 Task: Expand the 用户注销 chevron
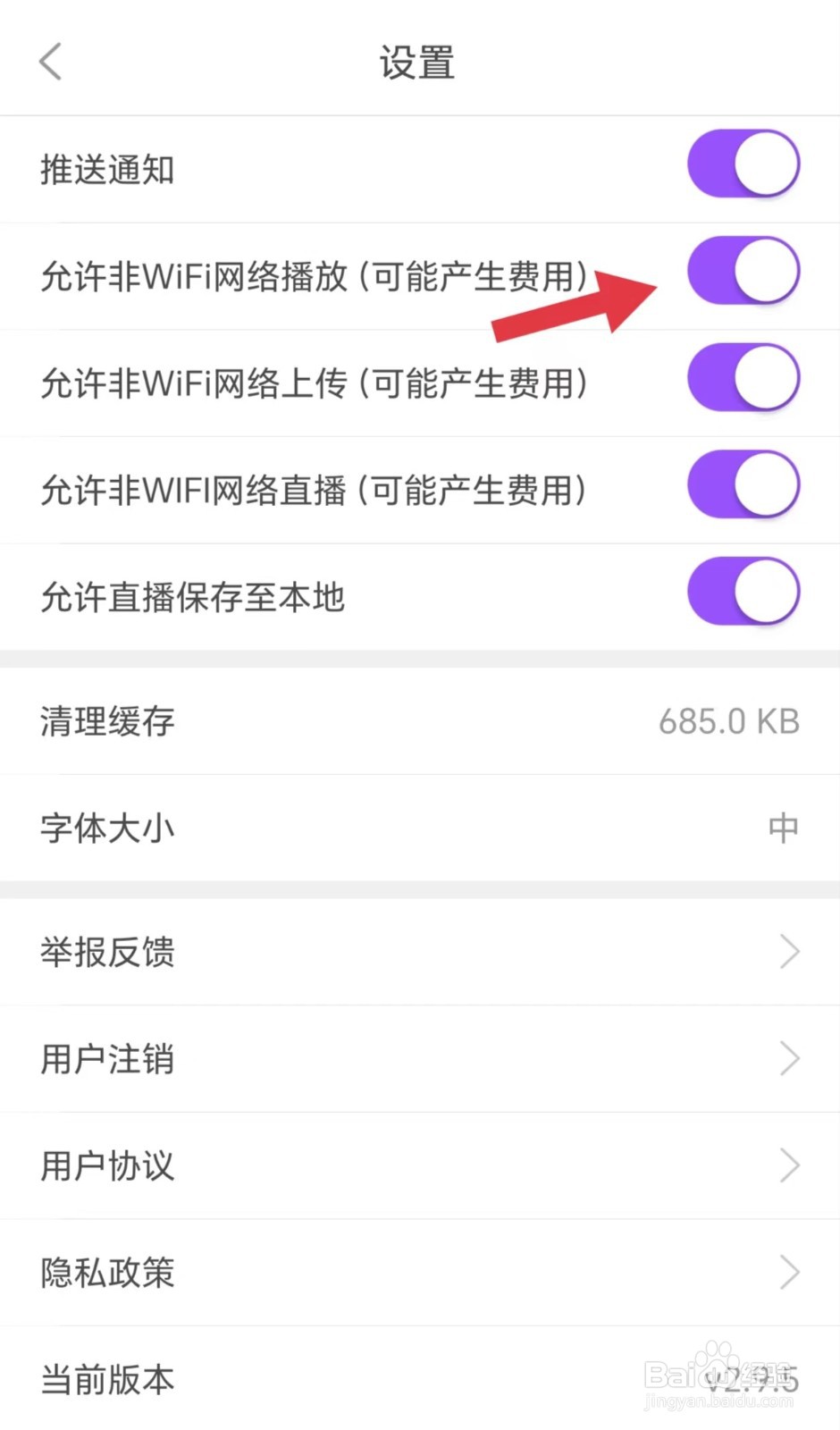pos(789,1058)
